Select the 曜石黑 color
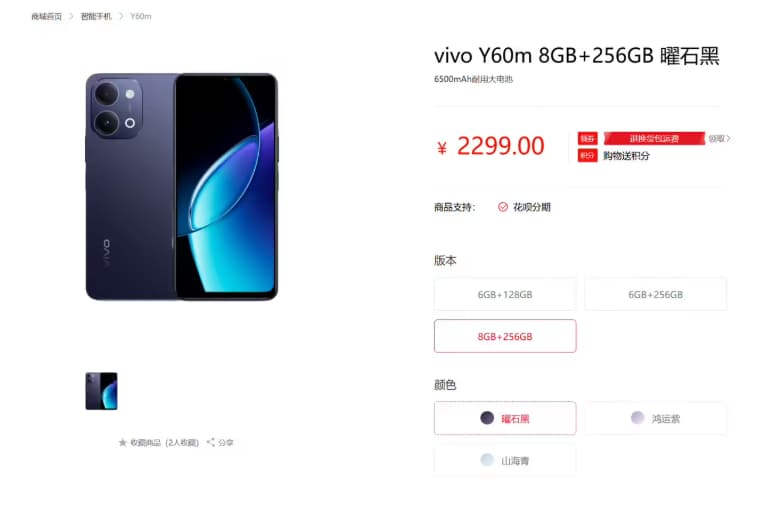The height and width of the screenshot is (509, 762). 505,418
